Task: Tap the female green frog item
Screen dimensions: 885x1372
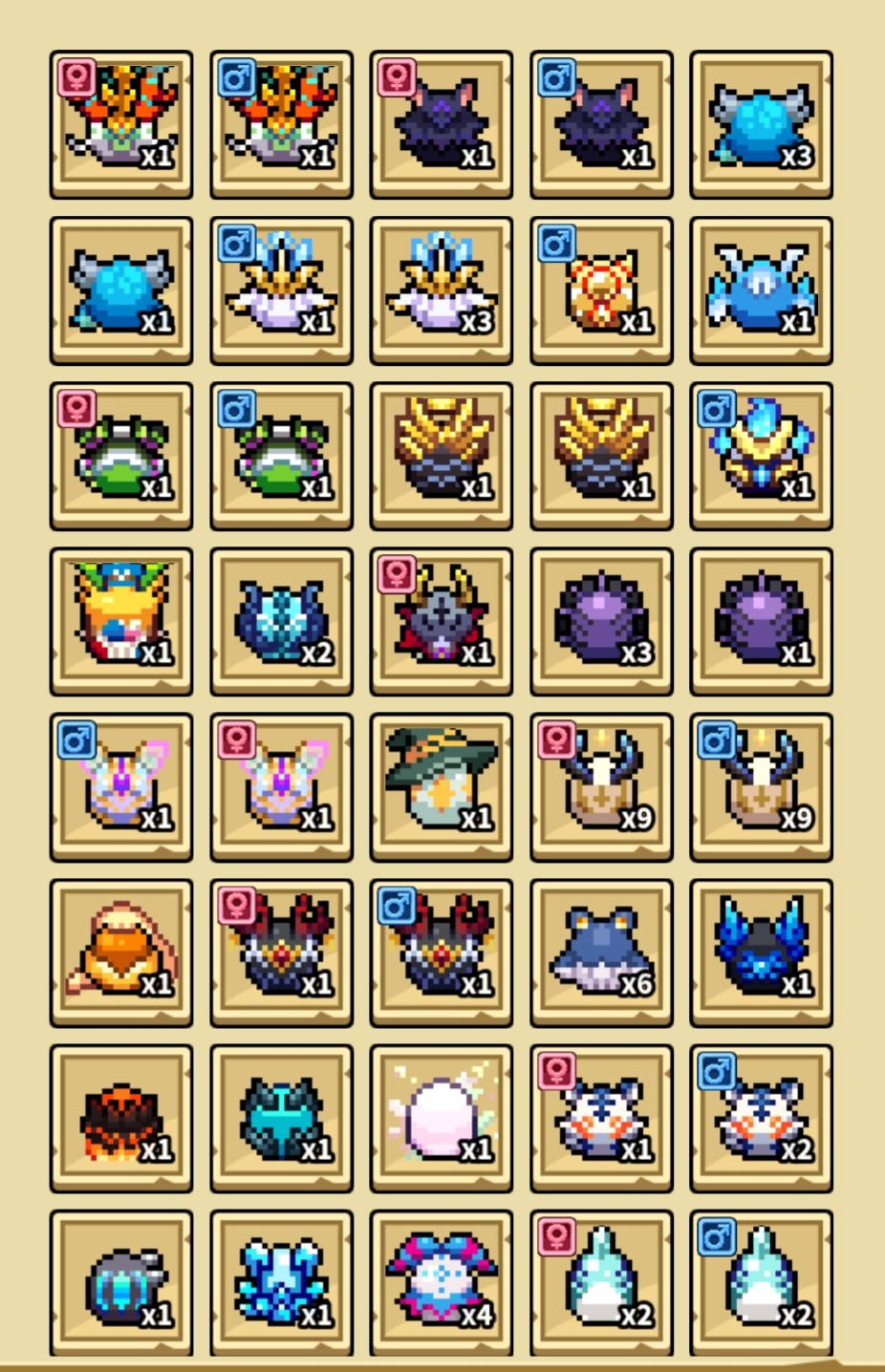Action: point(120,456)
